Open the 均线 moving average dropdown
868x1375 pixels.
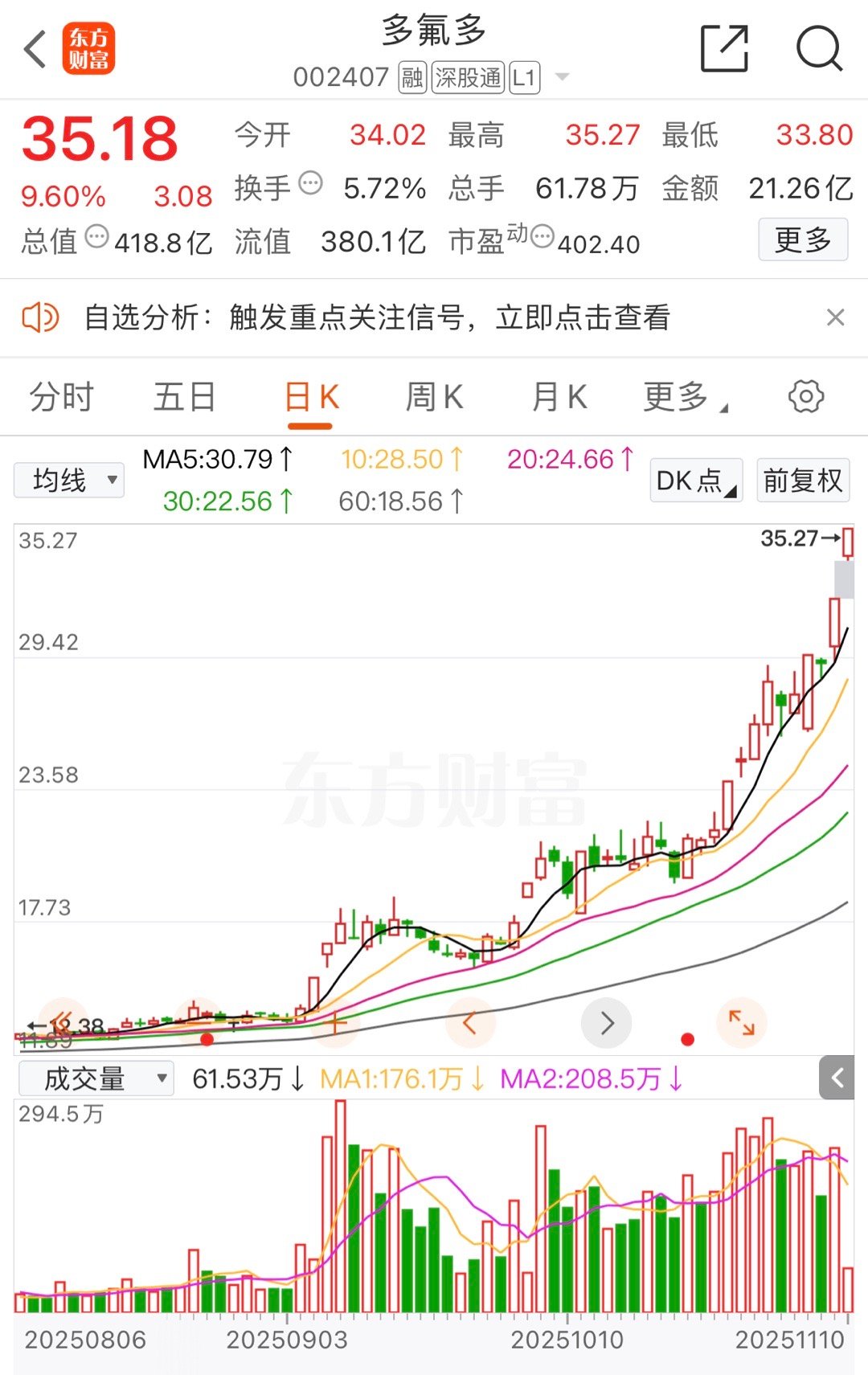[x=68, y=479]
